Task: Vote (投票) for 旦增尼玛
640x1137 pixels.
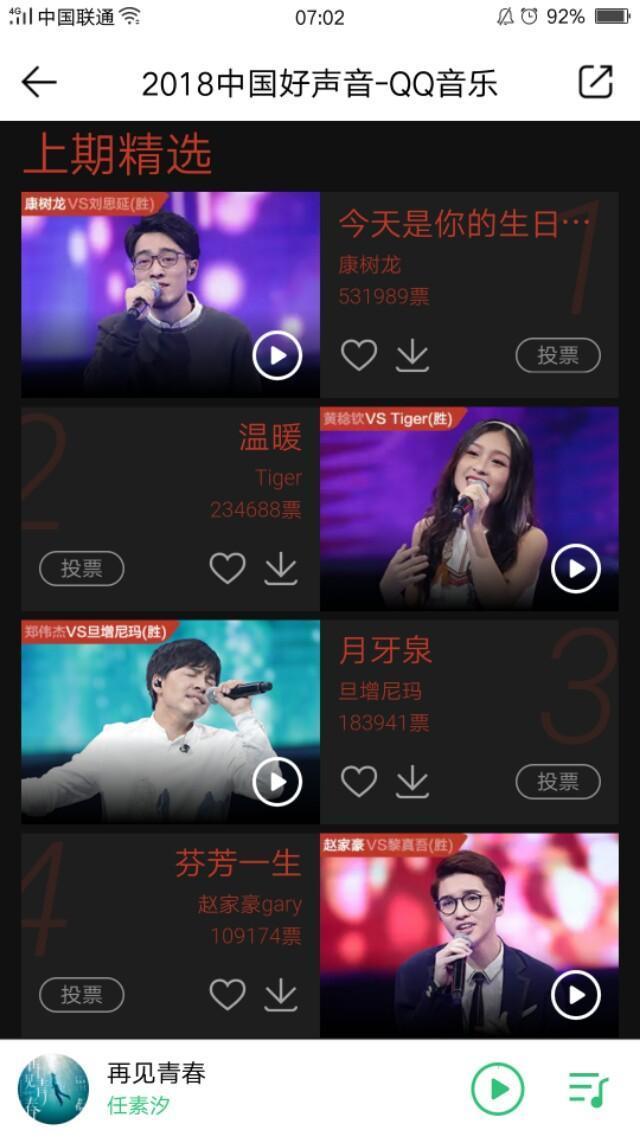Action: click(x=558, y=781)
